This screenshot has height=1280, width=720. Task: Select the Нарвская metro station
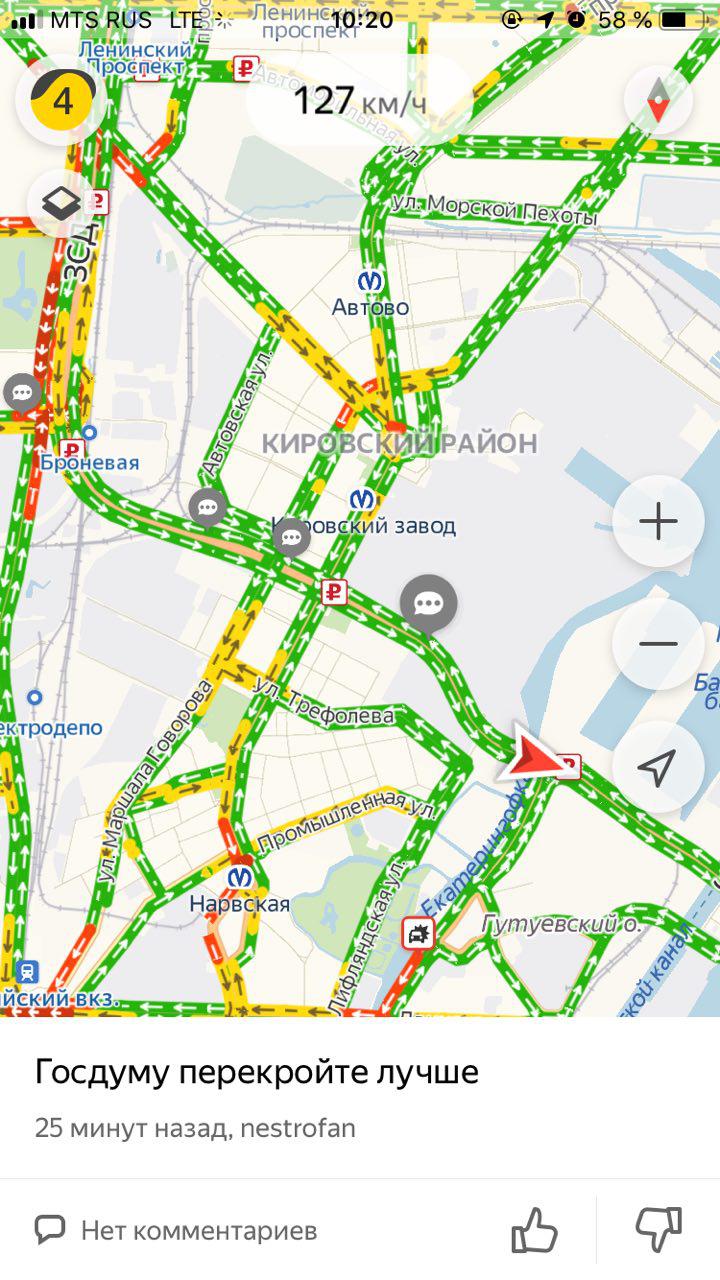pyautogui.click(x=240, y=878)
